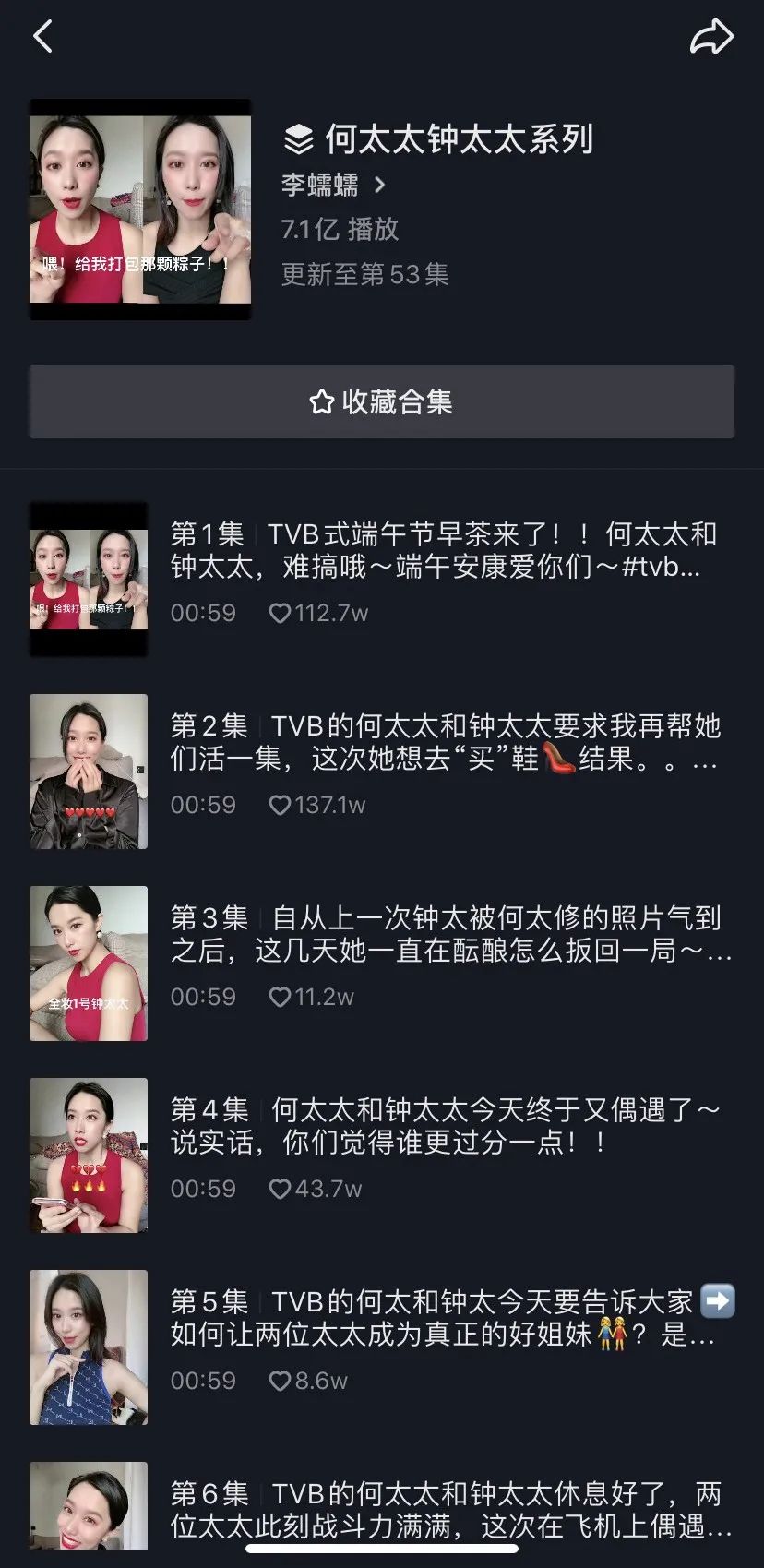Select 第6集 在飞机上偶遇
The width and height of the screenshot is (764, 1568).
coord(443,1508)
